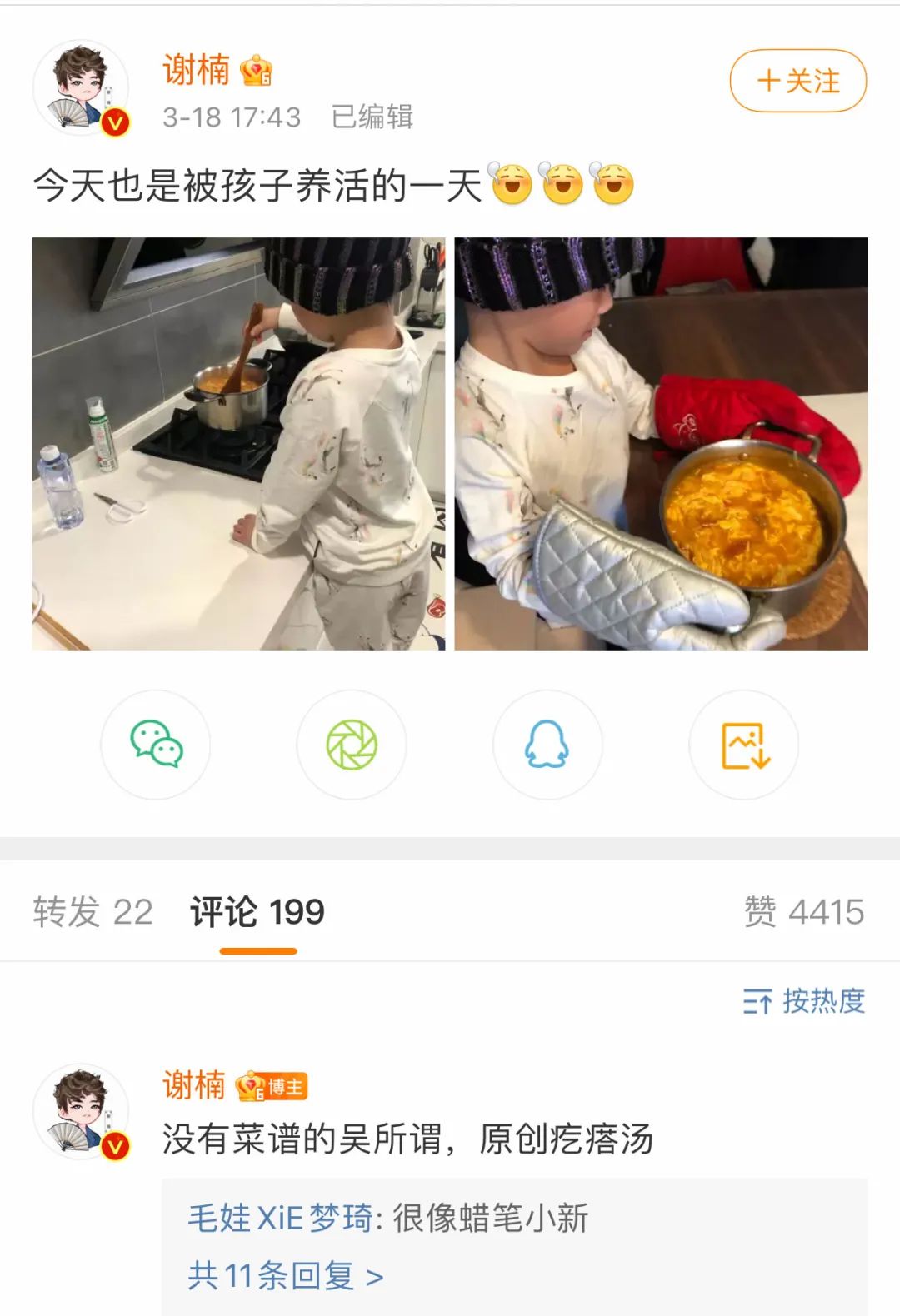Screen dimensions: 900x1316
Task: Change comment sorting via 按热度
Action: coord(804,1001)
